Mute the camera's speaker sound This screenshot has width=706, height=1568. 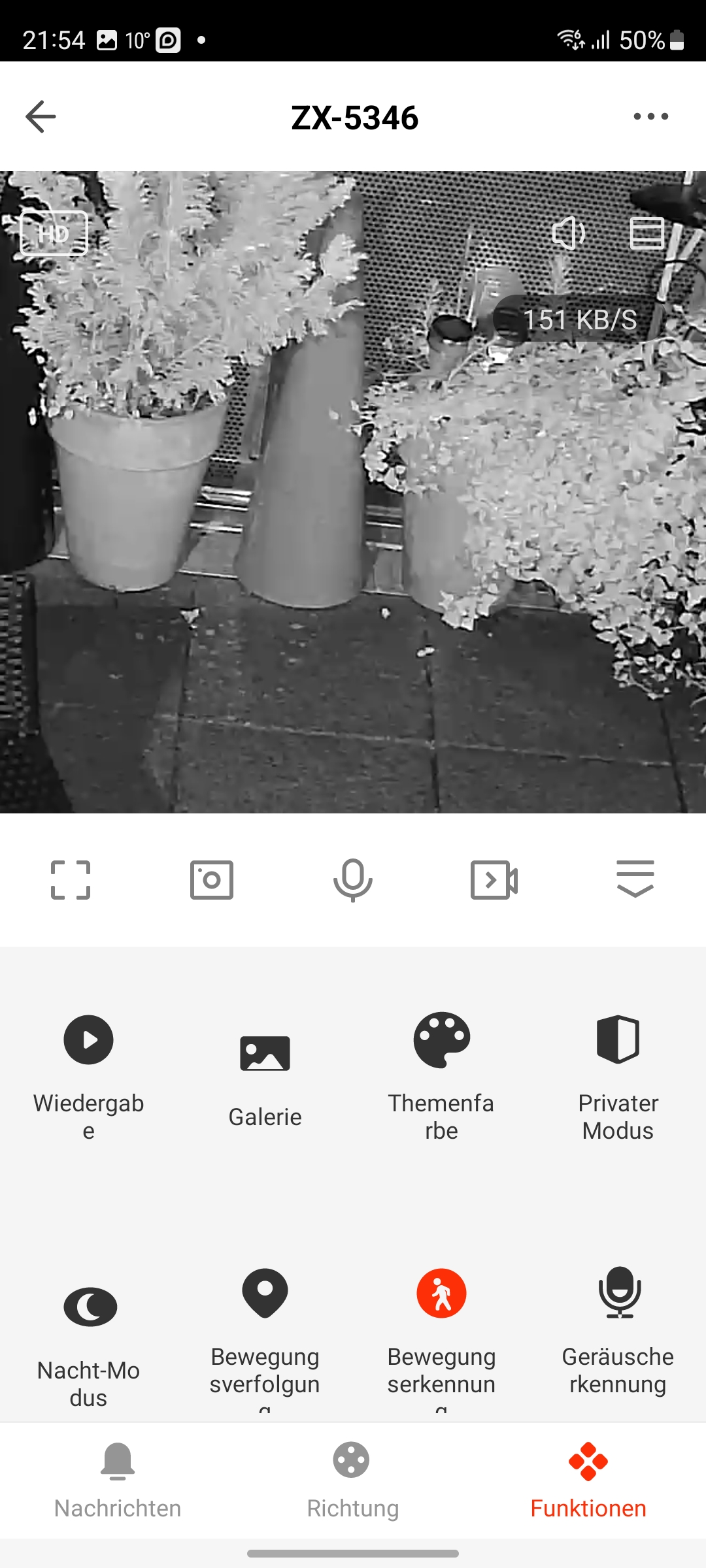click(568, 233)
